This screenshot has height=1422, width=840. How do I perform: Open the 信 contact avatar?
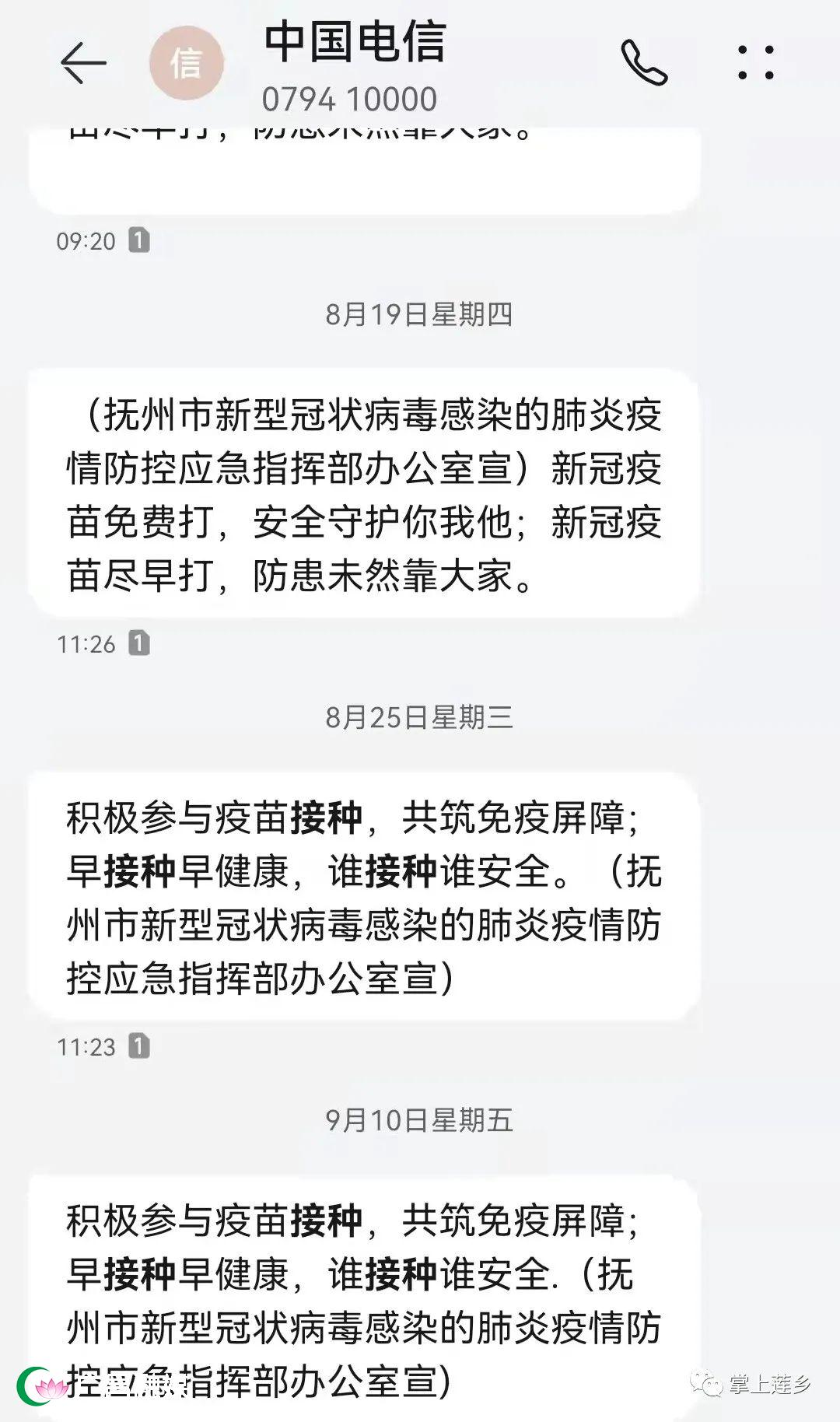point(187,62)
